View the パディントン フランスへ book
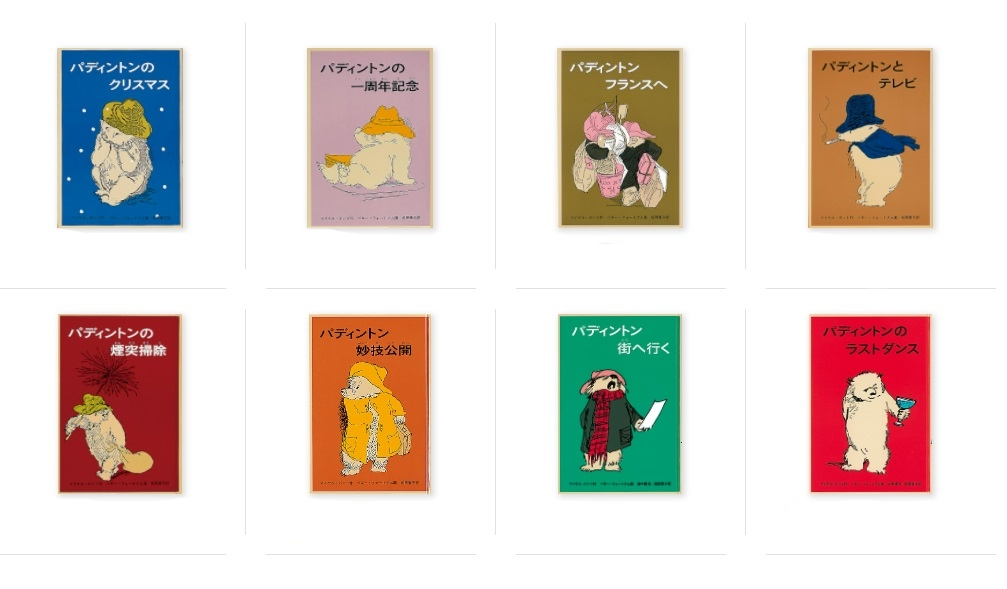Viewport: 1007px width, 589px height. pos(620,138)
